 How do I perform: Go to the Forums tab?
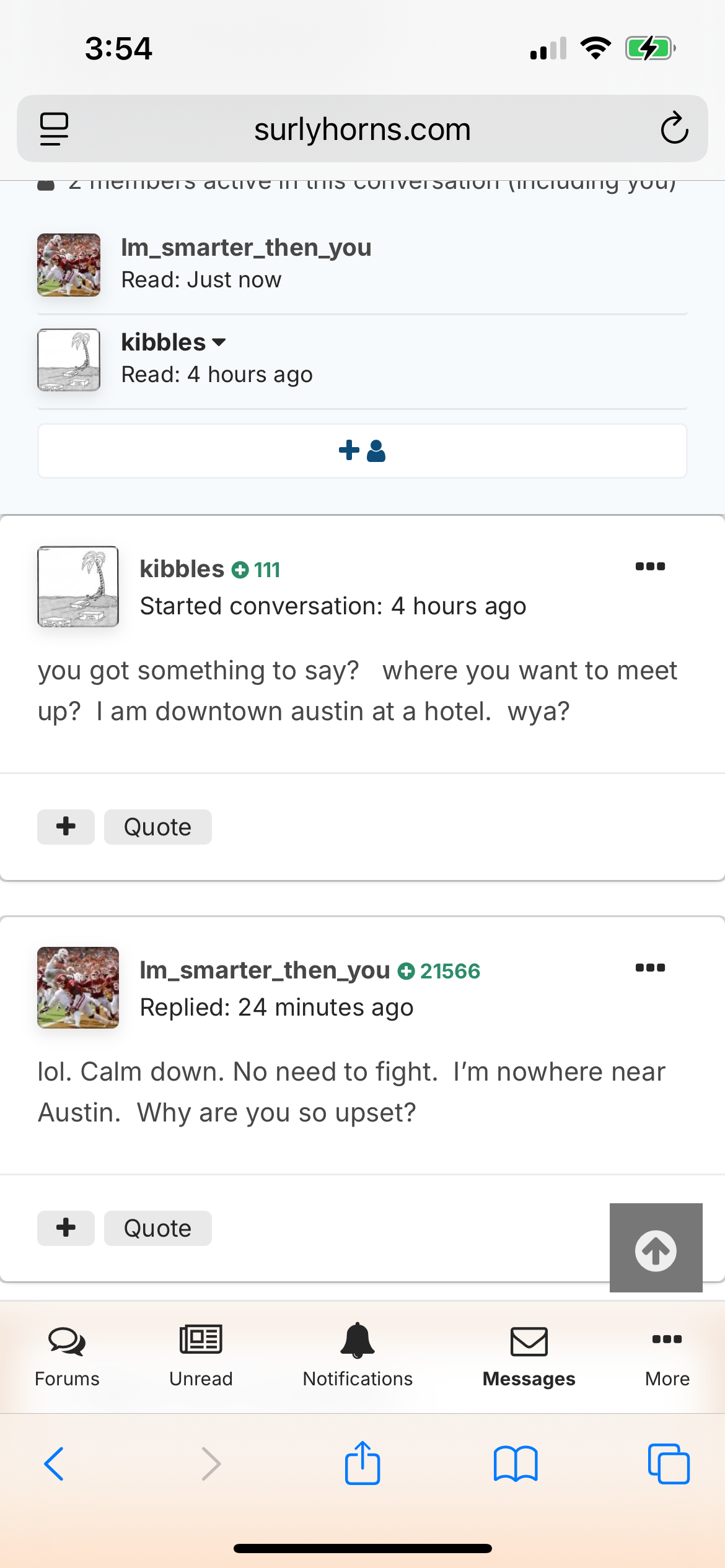point(67,1356)
